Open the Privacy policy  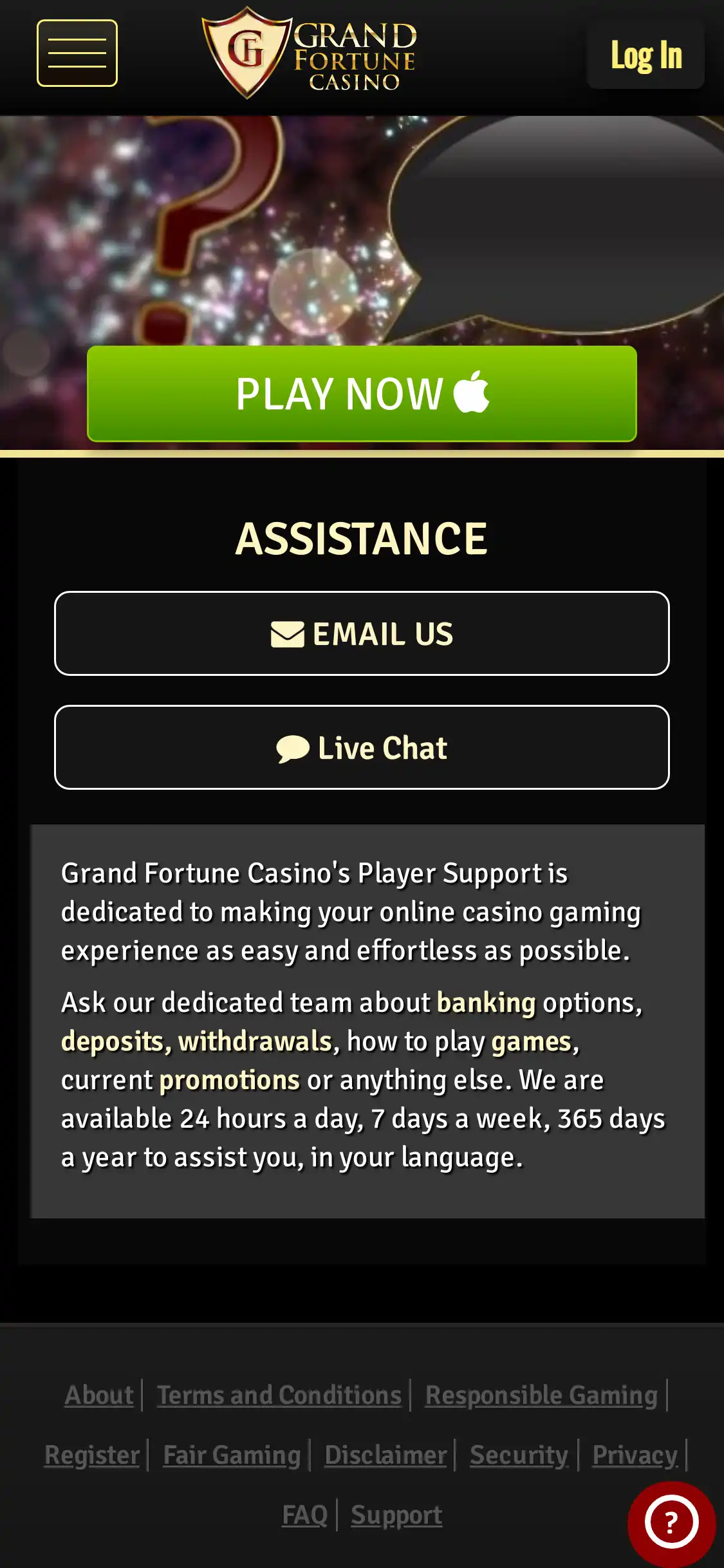(x=633, y=1454)
